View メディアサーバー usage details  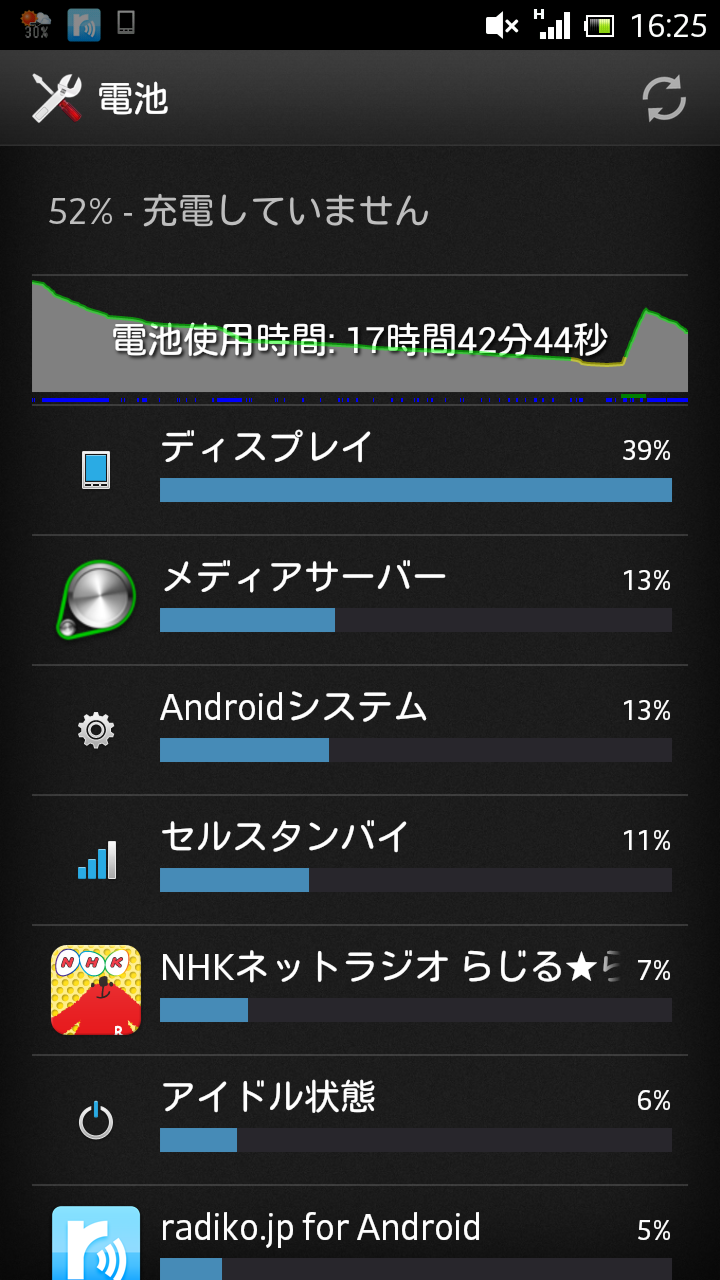coord(360,600)
